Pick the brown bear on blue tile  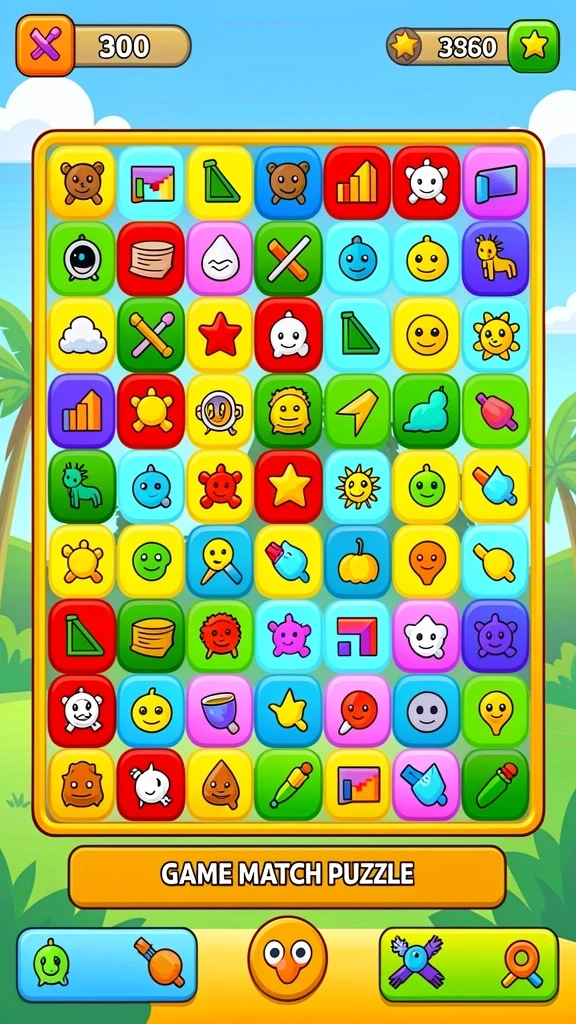[288, 183]
